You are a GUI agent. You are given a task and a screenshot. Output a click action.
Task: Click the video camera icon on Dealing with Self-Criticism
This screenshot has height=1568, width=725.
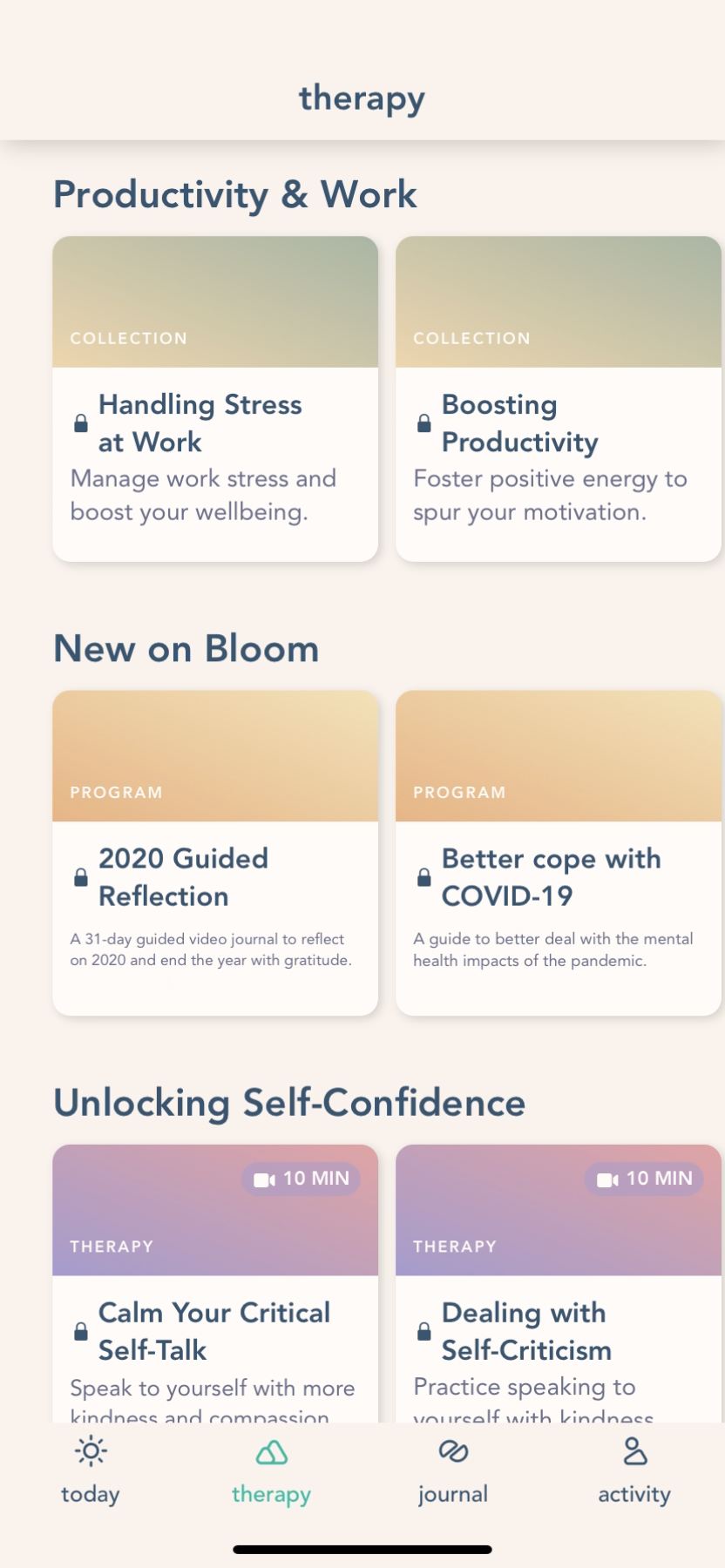(x=605, y=1179)
